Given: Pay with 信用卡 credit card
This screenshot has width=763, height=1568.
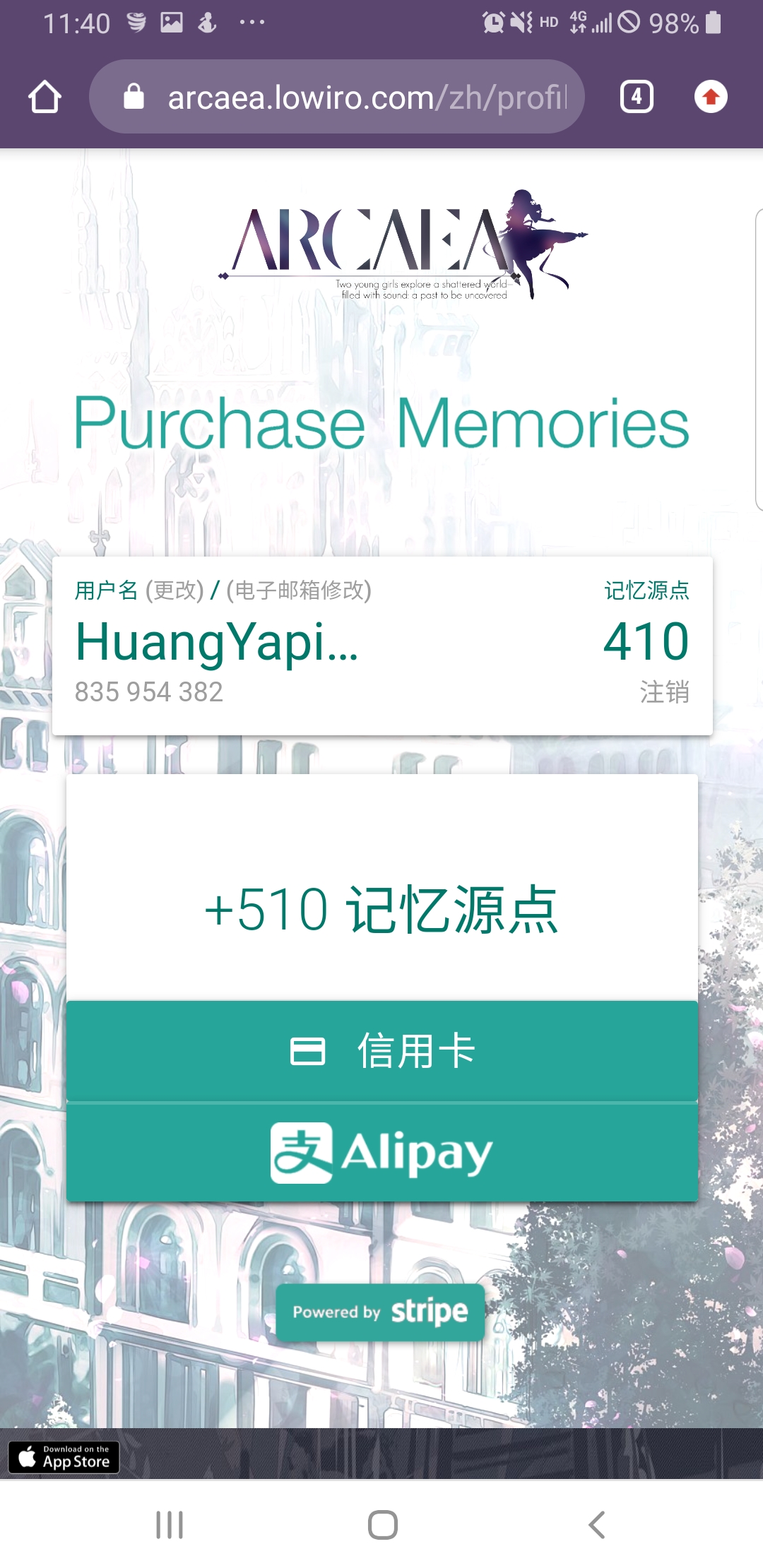Looking at the screenshot, I should point(381,1050).
